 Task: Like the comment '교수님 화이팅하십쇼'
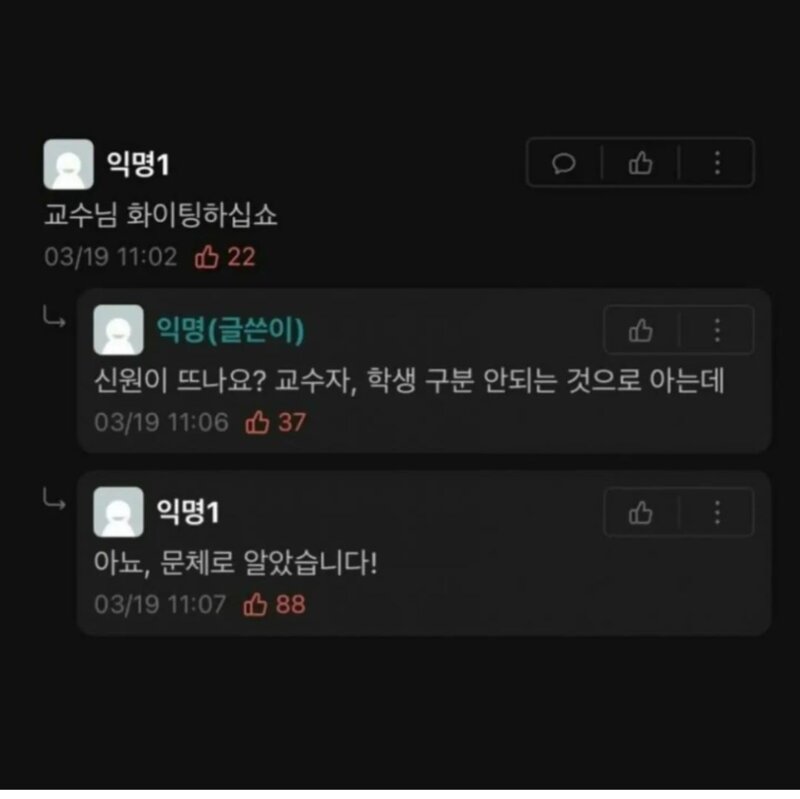[640, 164]
